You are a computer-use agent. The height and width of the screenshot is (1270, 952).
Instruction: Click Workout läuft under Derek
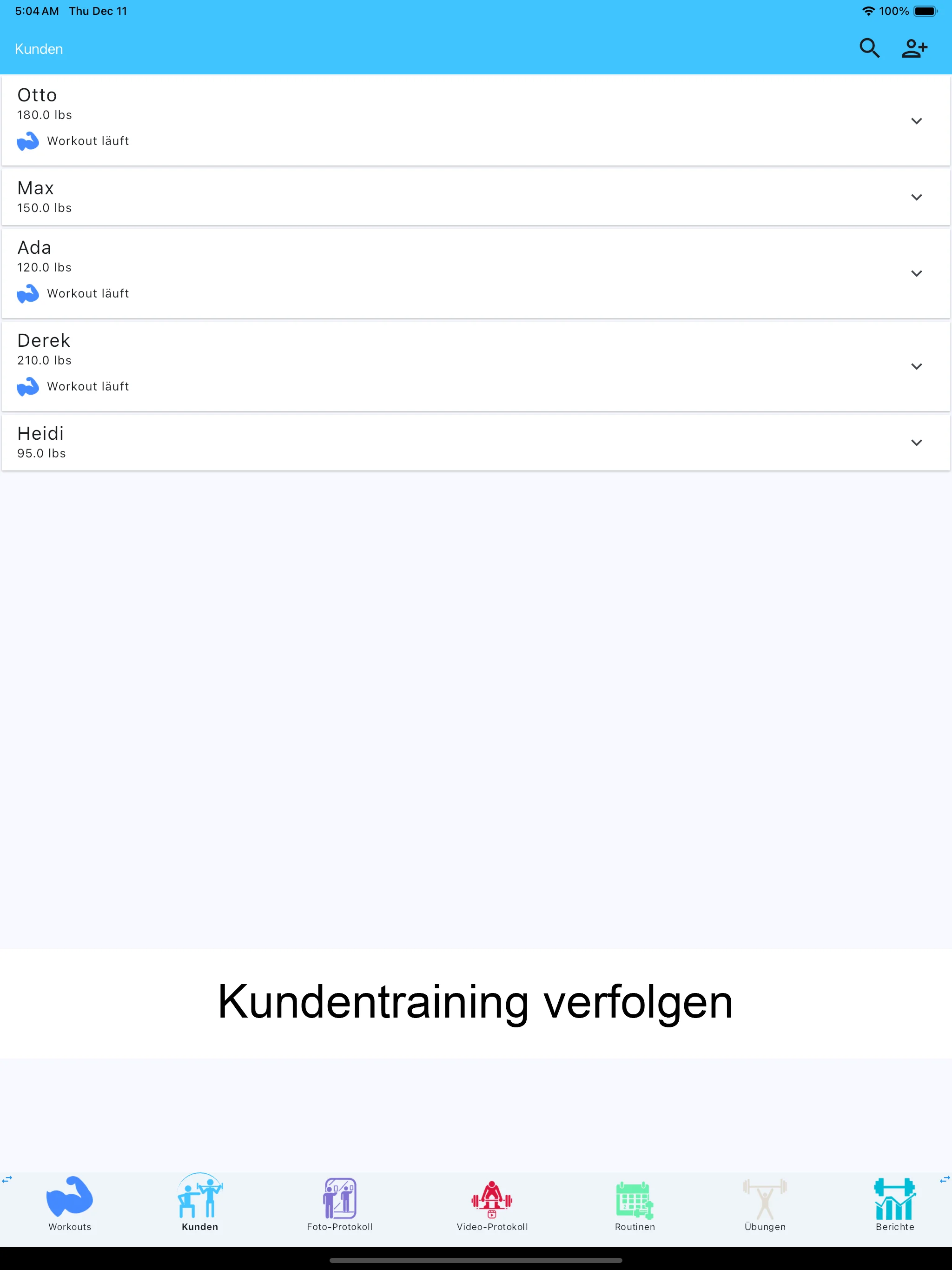point(87,386)
